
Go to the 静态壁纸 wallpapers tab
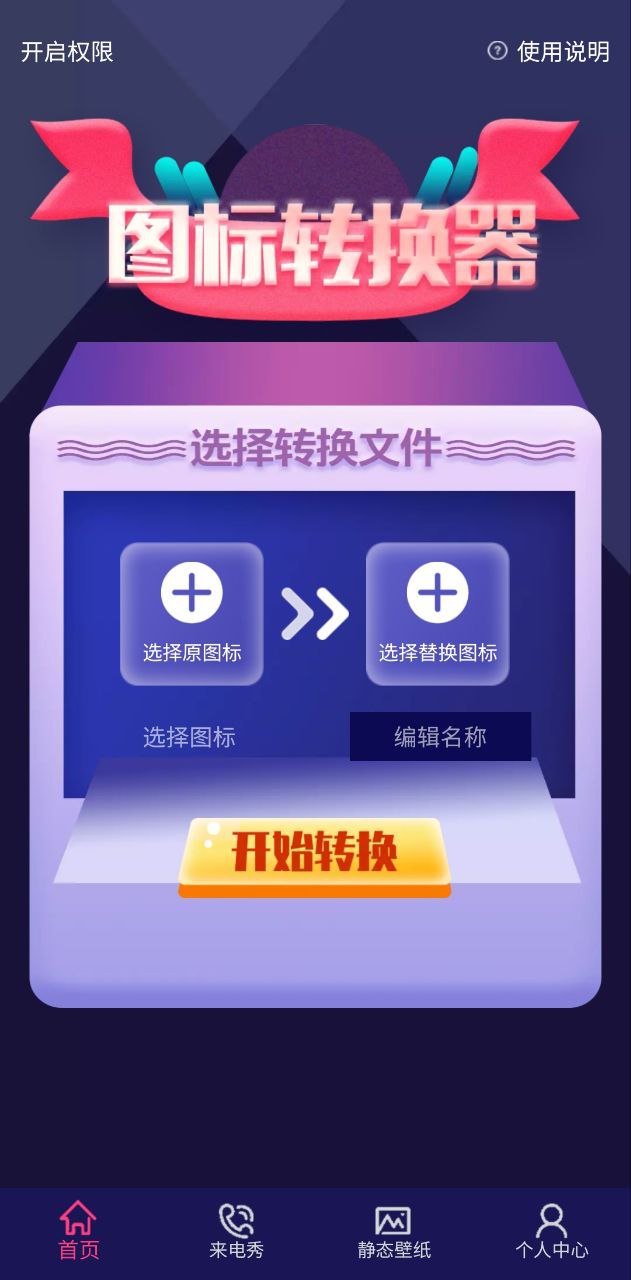[393, 1231]
